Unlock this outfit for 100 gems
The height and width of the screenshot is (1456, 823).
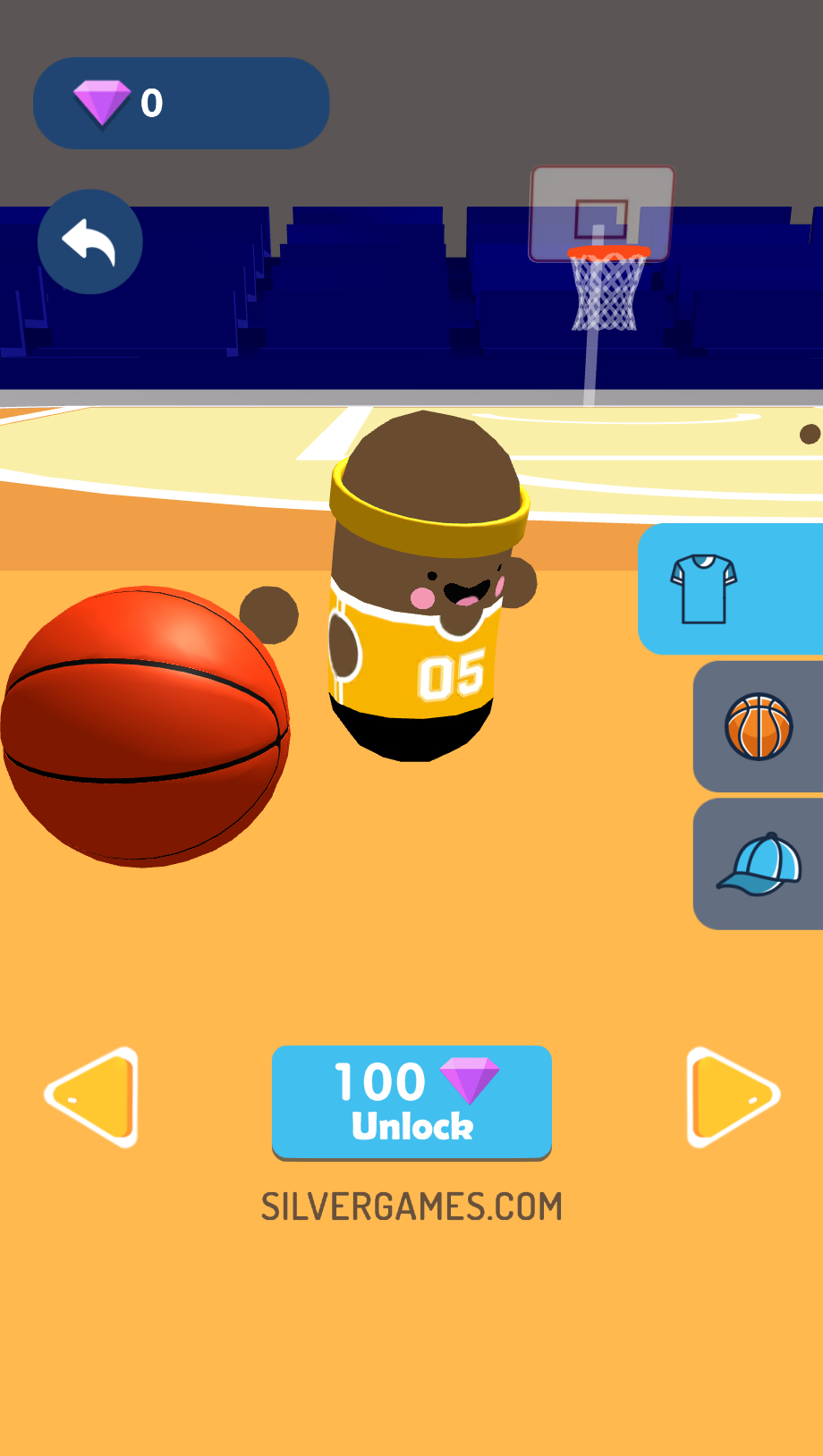click(x=411, y=1102)
